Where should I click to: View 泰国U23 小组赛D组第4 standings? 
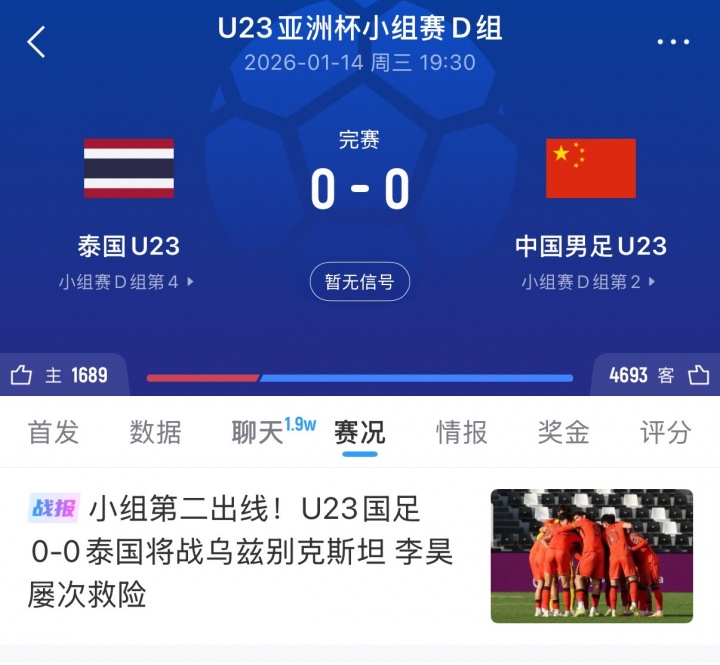126,282
